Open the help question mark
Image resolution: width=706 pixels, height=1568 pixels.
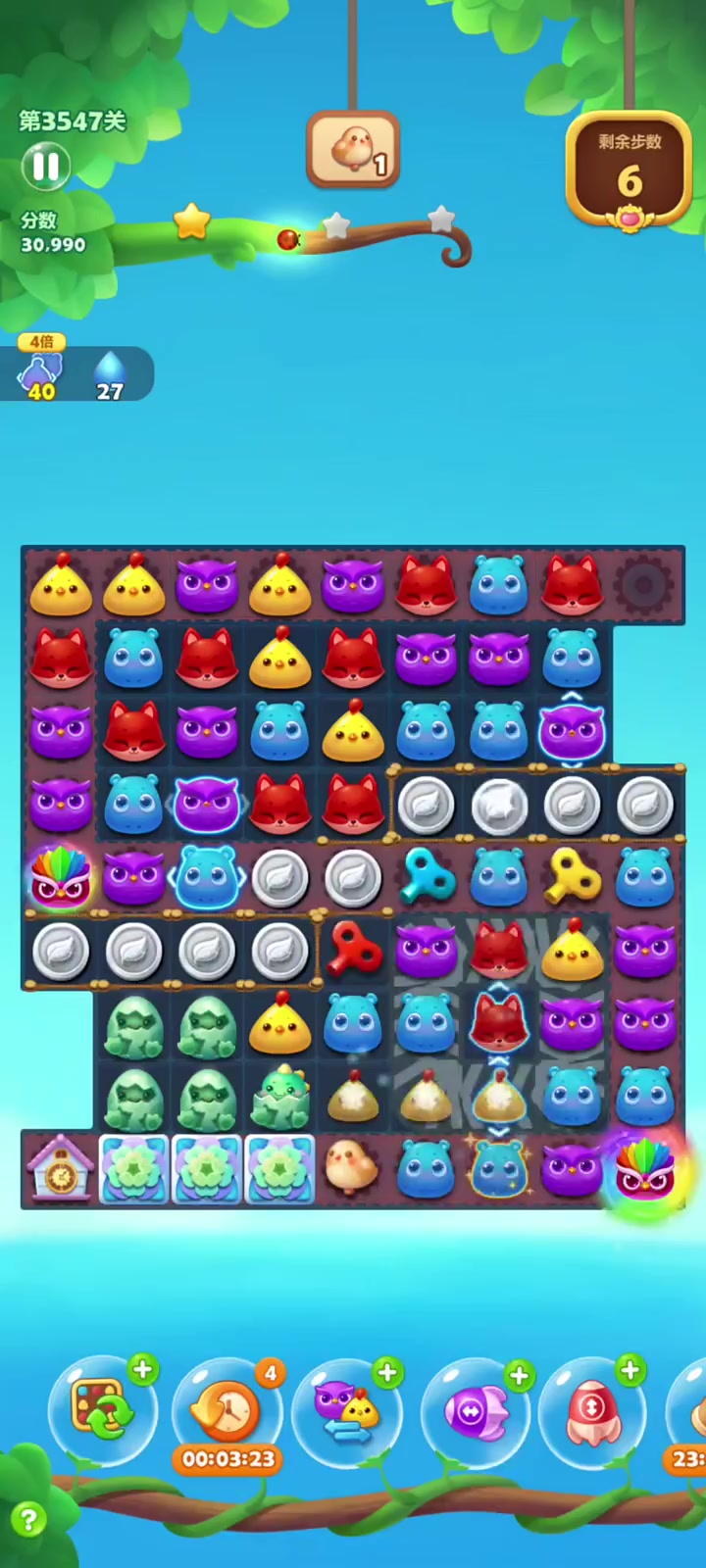click(x=28, y=1520)
